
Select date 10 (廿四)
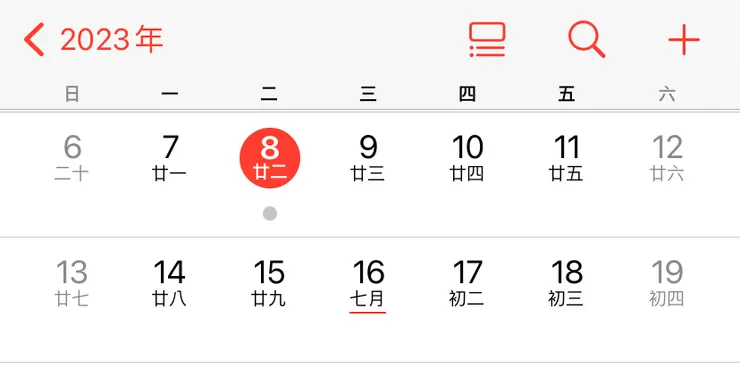pyautogui.click(x=467, y=158)
